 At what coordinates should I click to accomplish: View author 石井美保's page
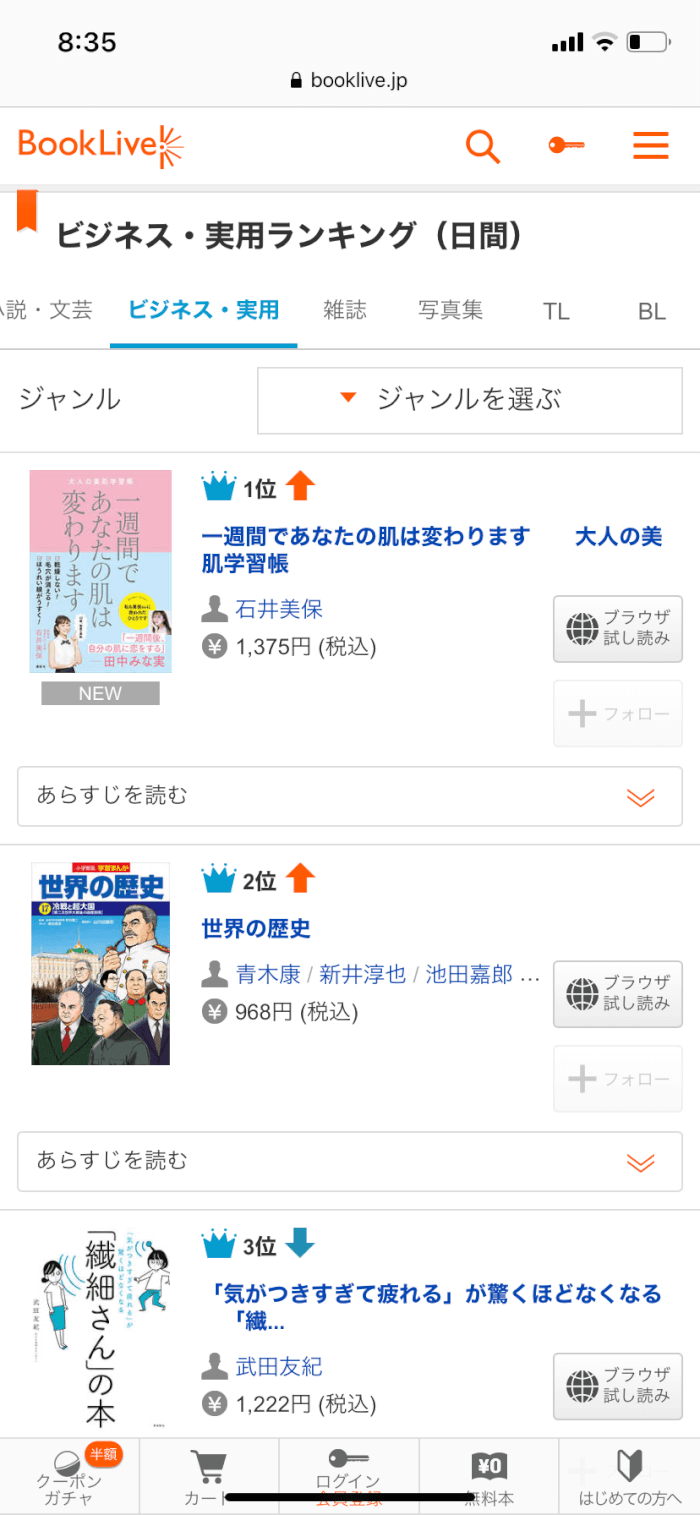pos(279,609)
